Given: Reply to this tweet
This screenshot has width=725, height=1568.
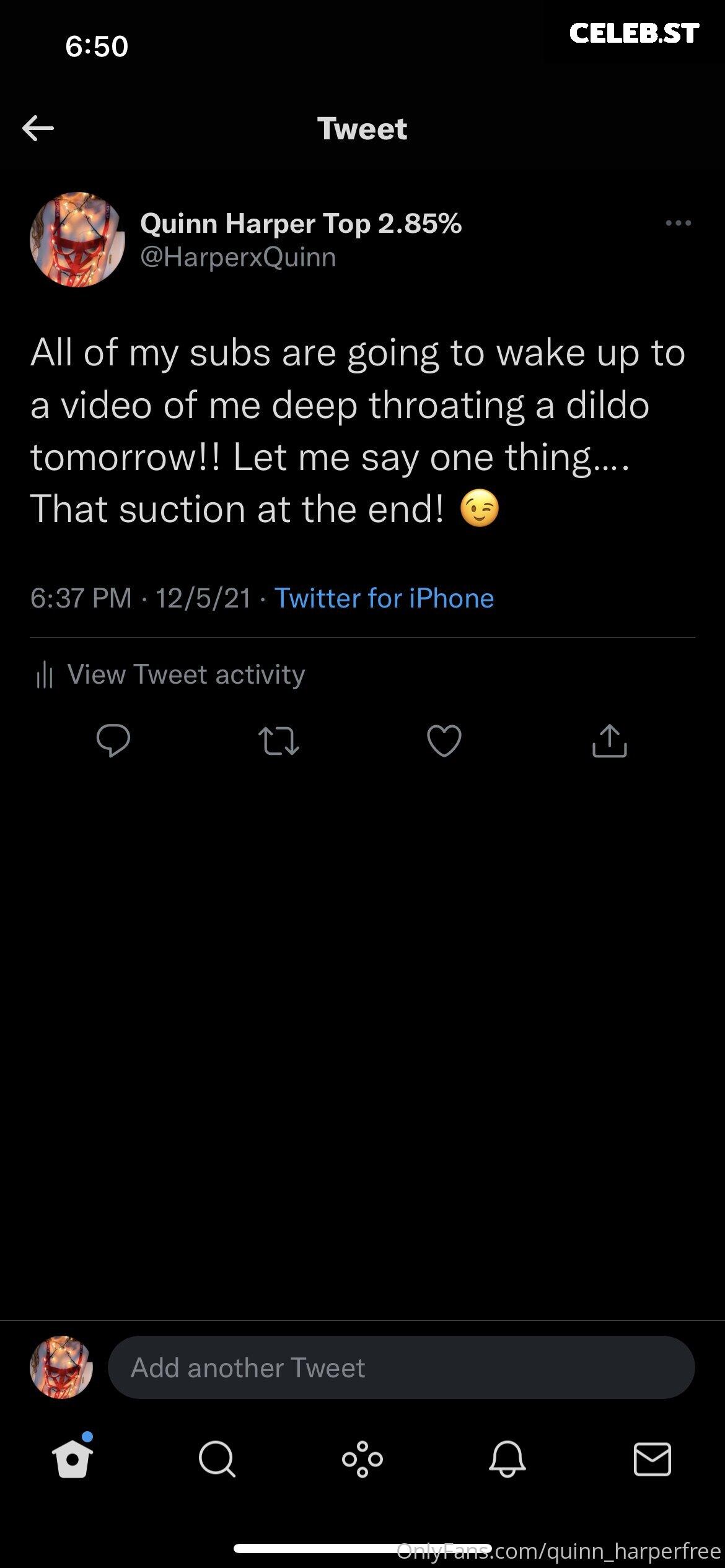Looking at the screenshot, I should [x=113, y=741].
